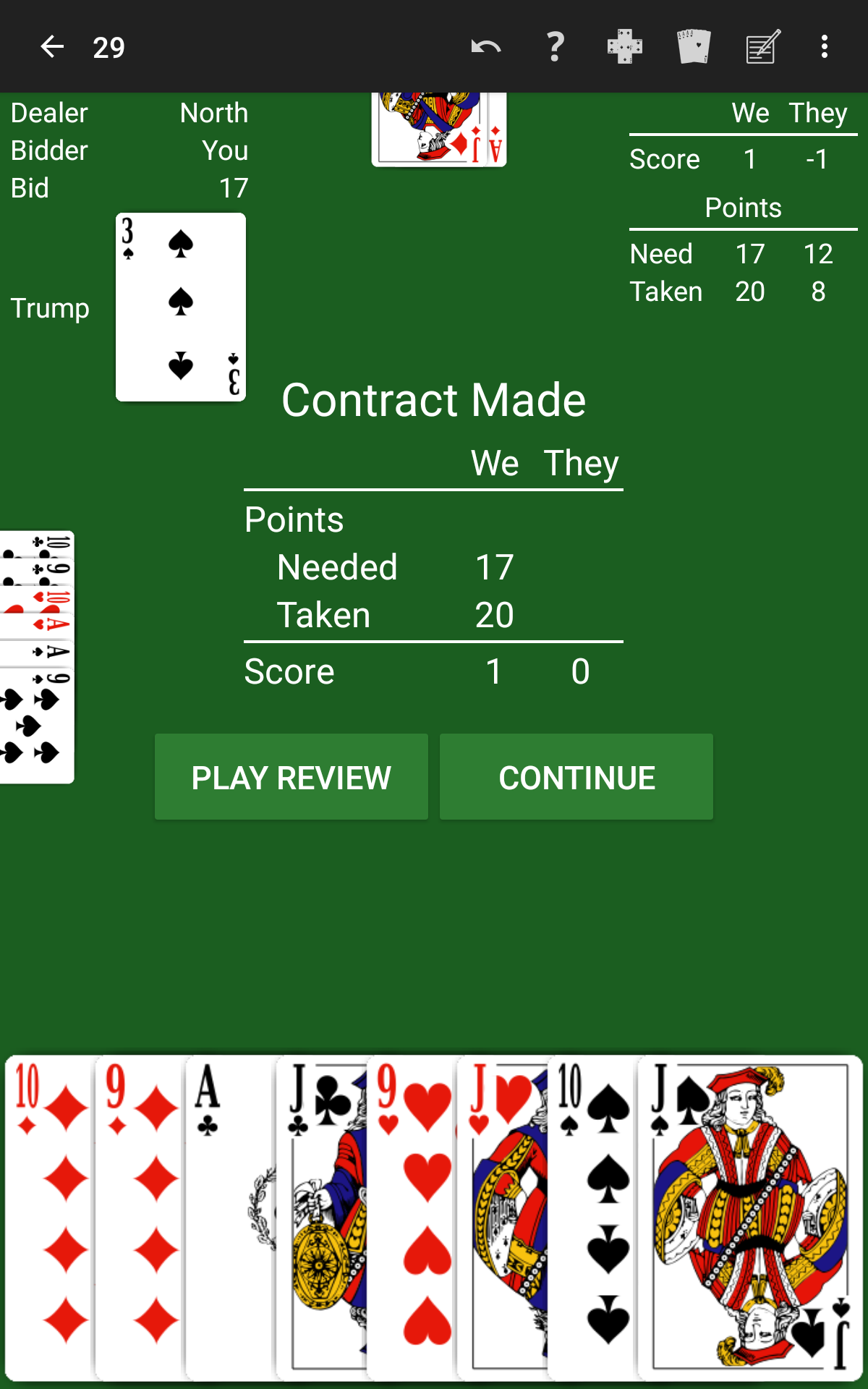
Task: Open the score sheet icon
Action: point(760,46)
